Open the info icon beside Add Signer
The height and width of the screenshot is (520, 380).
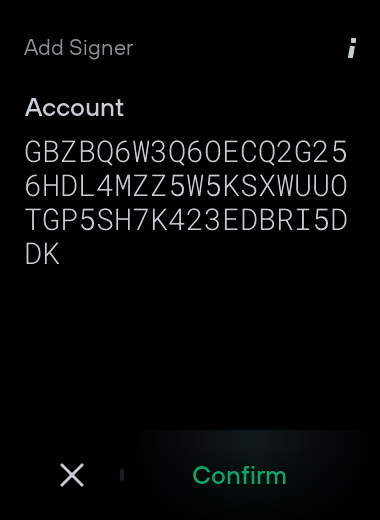352,48
